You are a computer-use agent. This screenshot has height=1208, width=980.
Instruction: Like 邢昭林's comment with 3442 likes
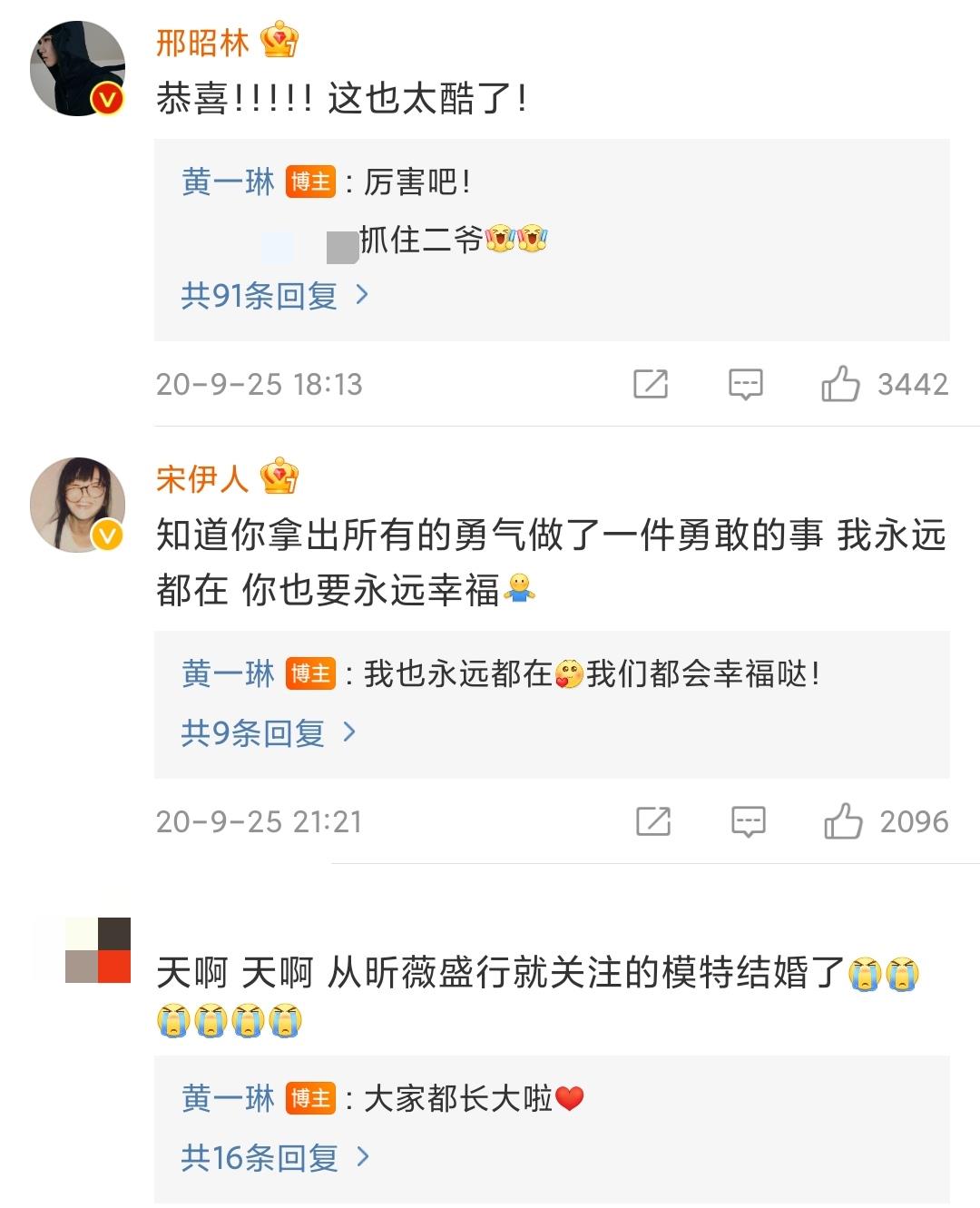click(840, 384)
